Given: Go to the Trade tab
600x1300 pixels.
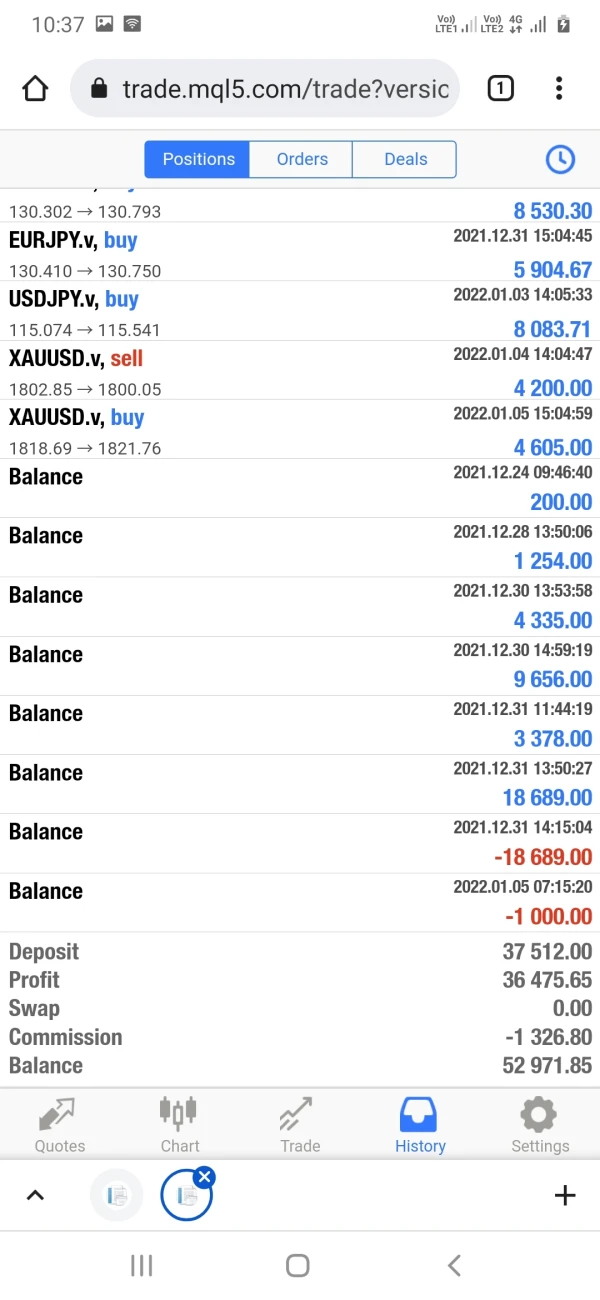Looking at the screenshot, I should click(x=300, y=1125).
